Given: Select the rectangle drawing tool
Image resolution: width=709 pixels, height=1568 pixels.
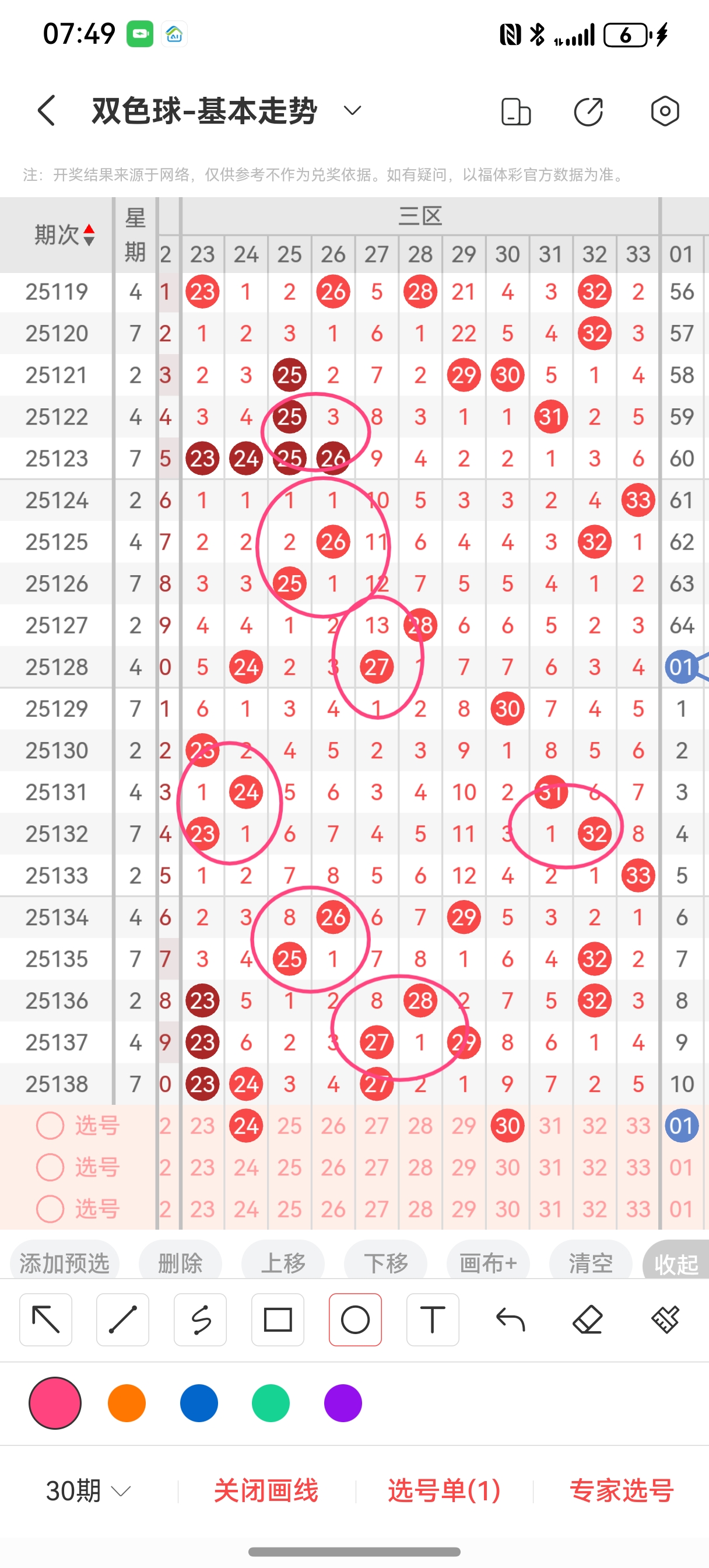Looking at the screenshot, I should click(278, 1319).
